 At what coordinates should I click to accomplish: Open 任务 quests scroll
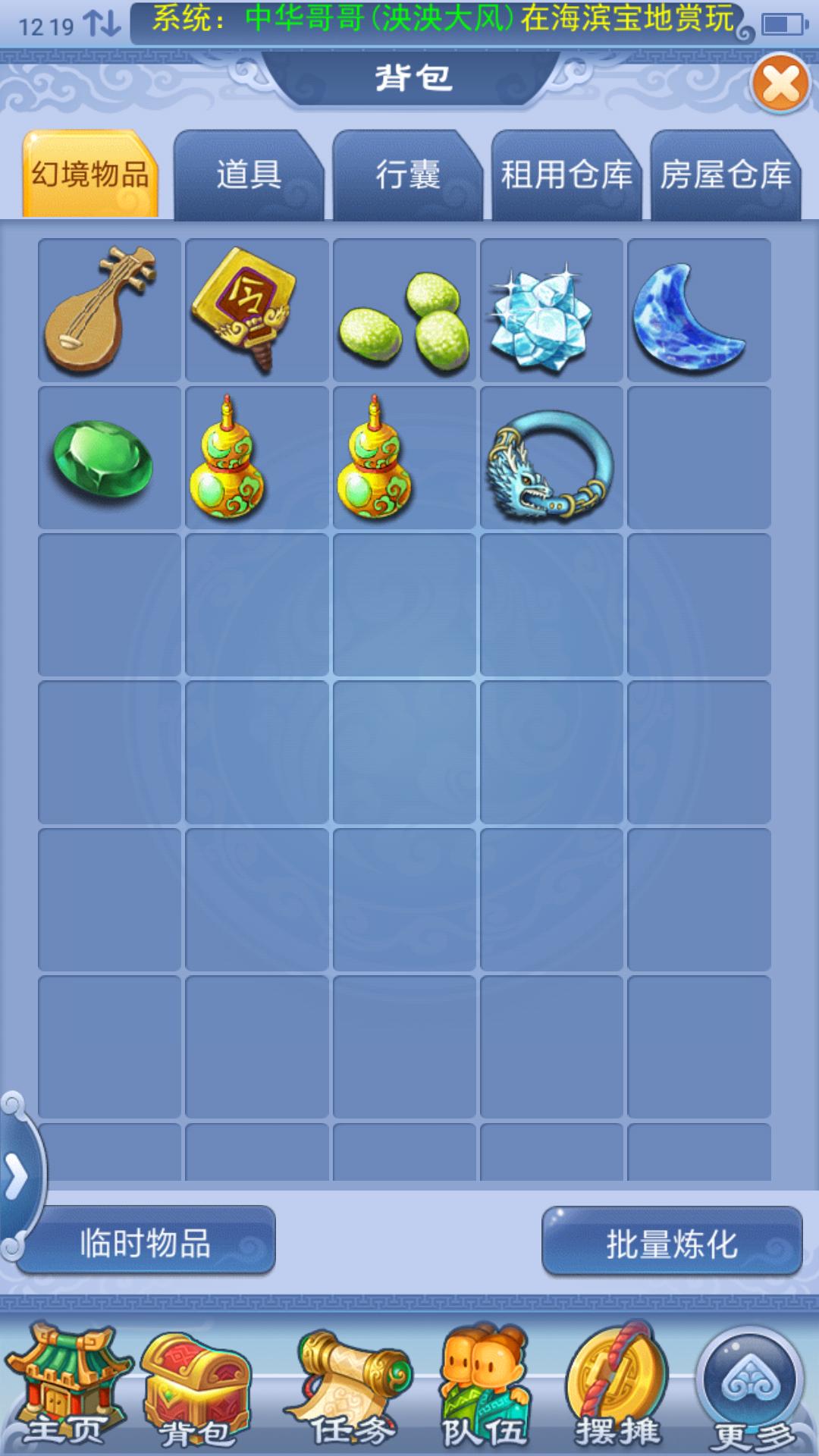coord(350,1388)
